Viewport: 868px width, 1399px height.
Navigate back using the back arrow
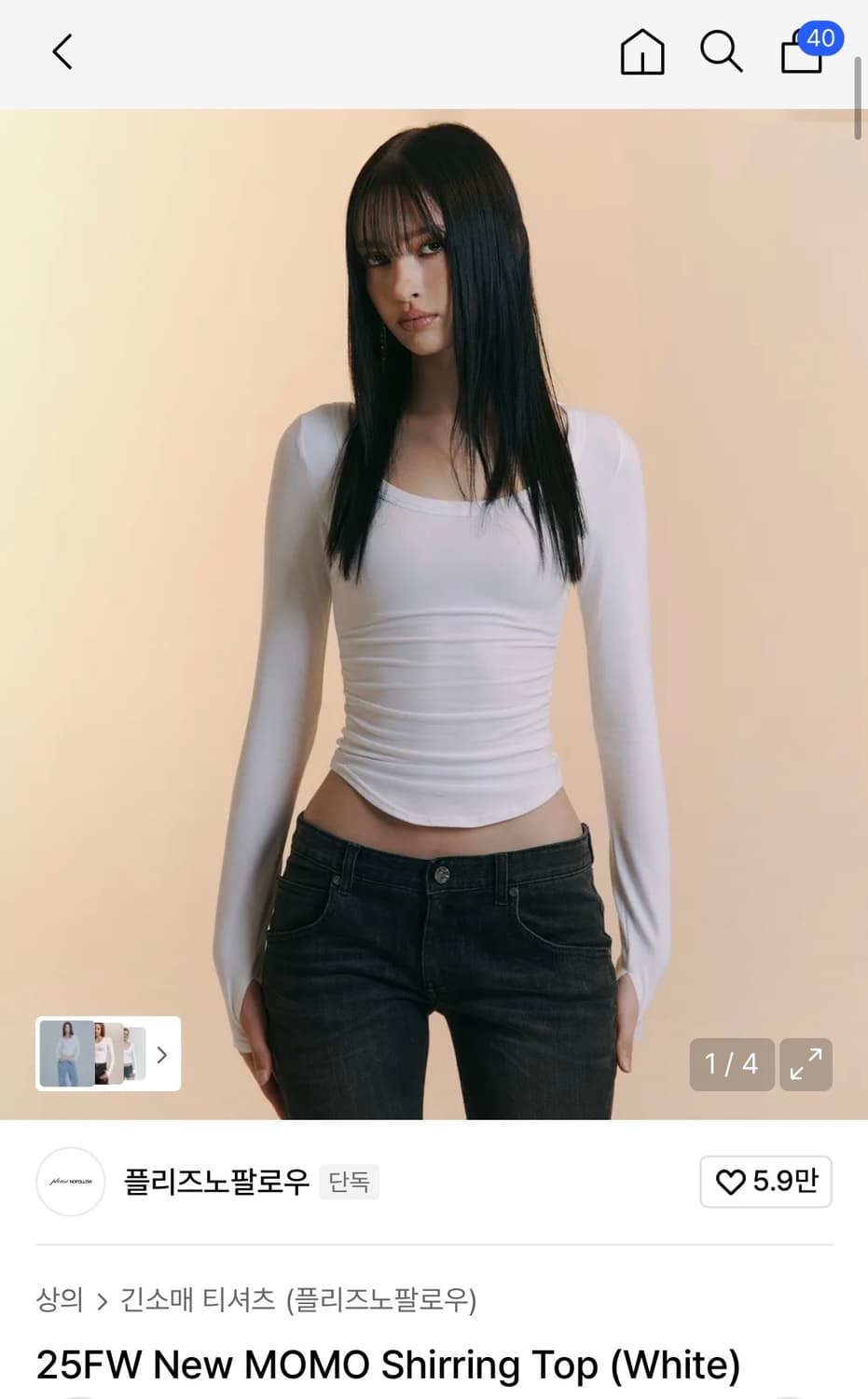click(62, 51)
